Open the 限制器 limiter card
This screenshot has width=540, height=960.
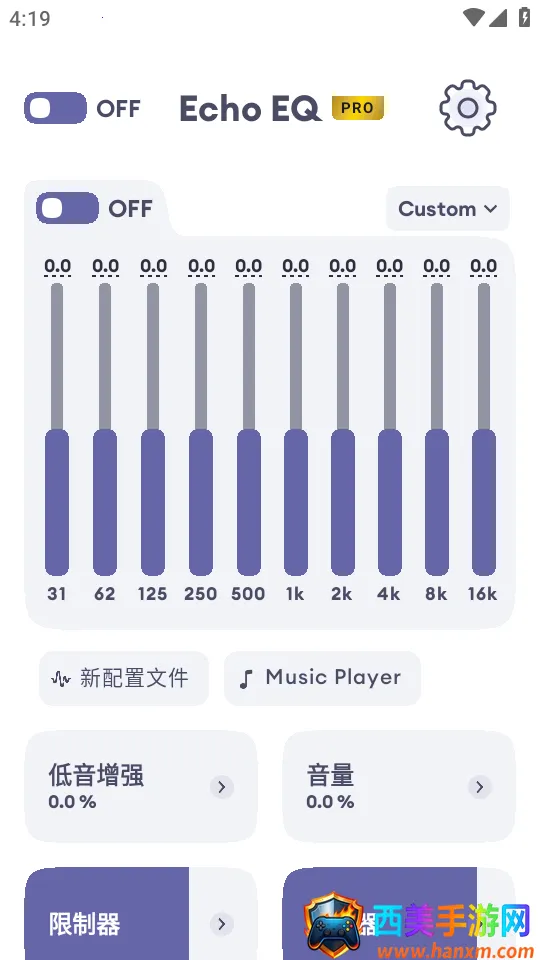coord(141,913)
